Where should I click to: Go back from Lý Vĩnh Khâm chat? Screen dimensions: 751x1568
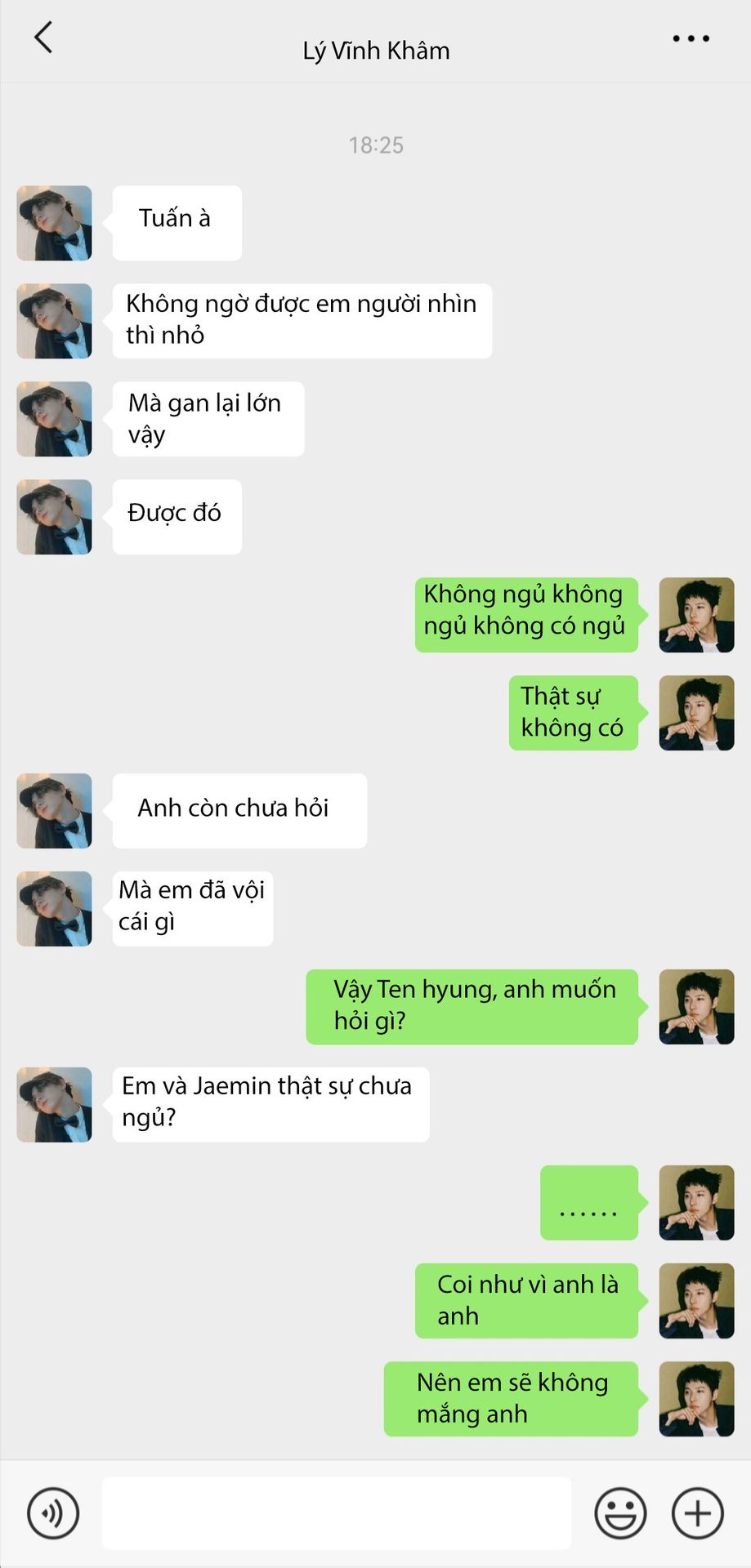pyautogui.click(x=43, y=38)
